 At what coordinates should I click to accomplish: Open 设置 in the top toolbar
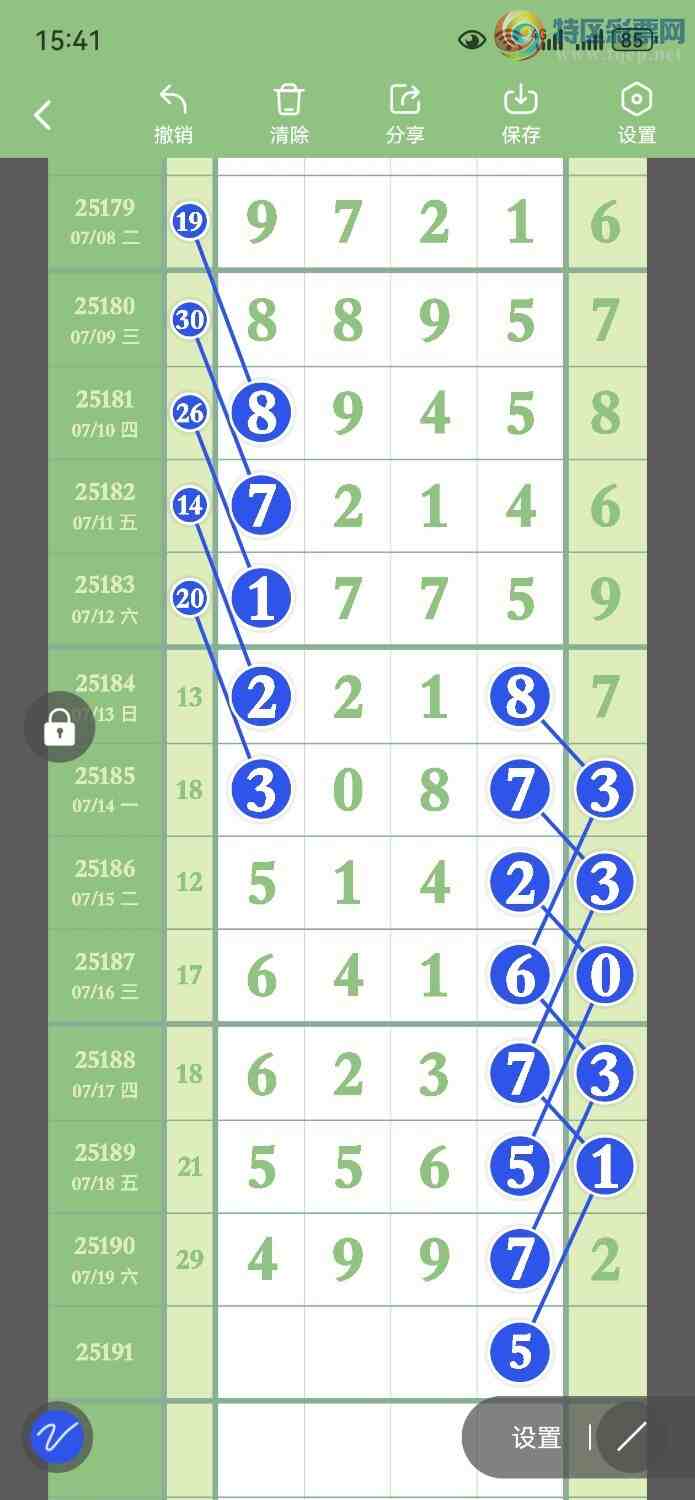coord(636,114)
